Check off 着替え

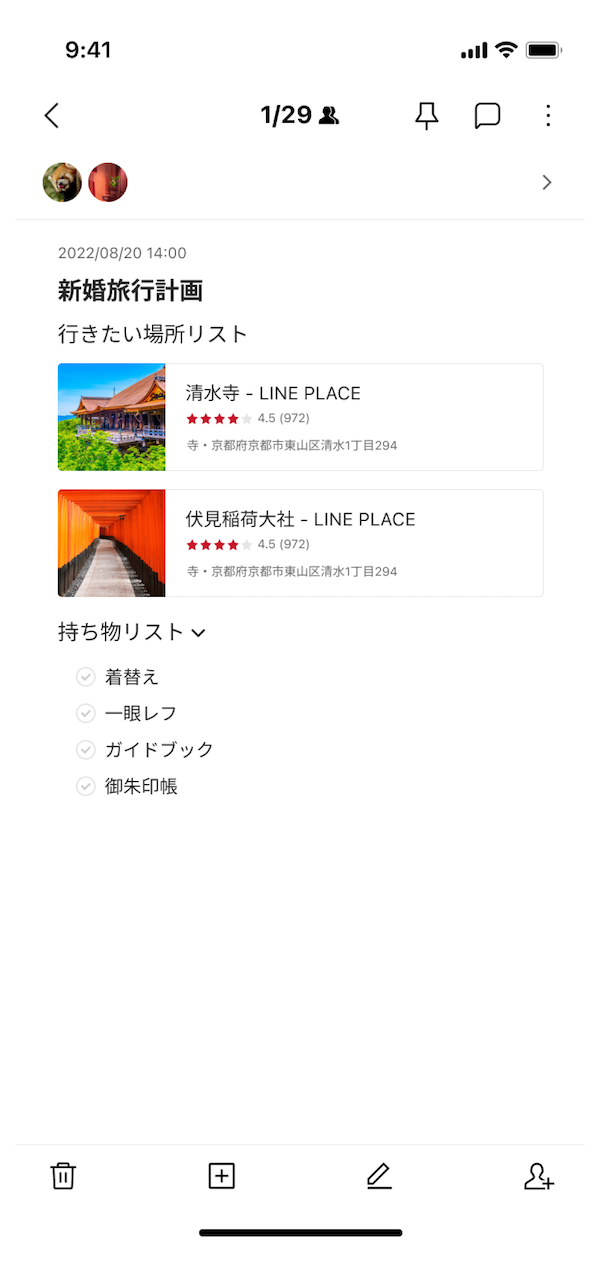(86, 678)
